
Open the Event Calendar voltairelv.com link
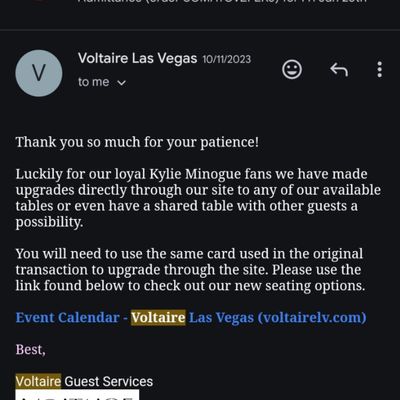point(191,318)
